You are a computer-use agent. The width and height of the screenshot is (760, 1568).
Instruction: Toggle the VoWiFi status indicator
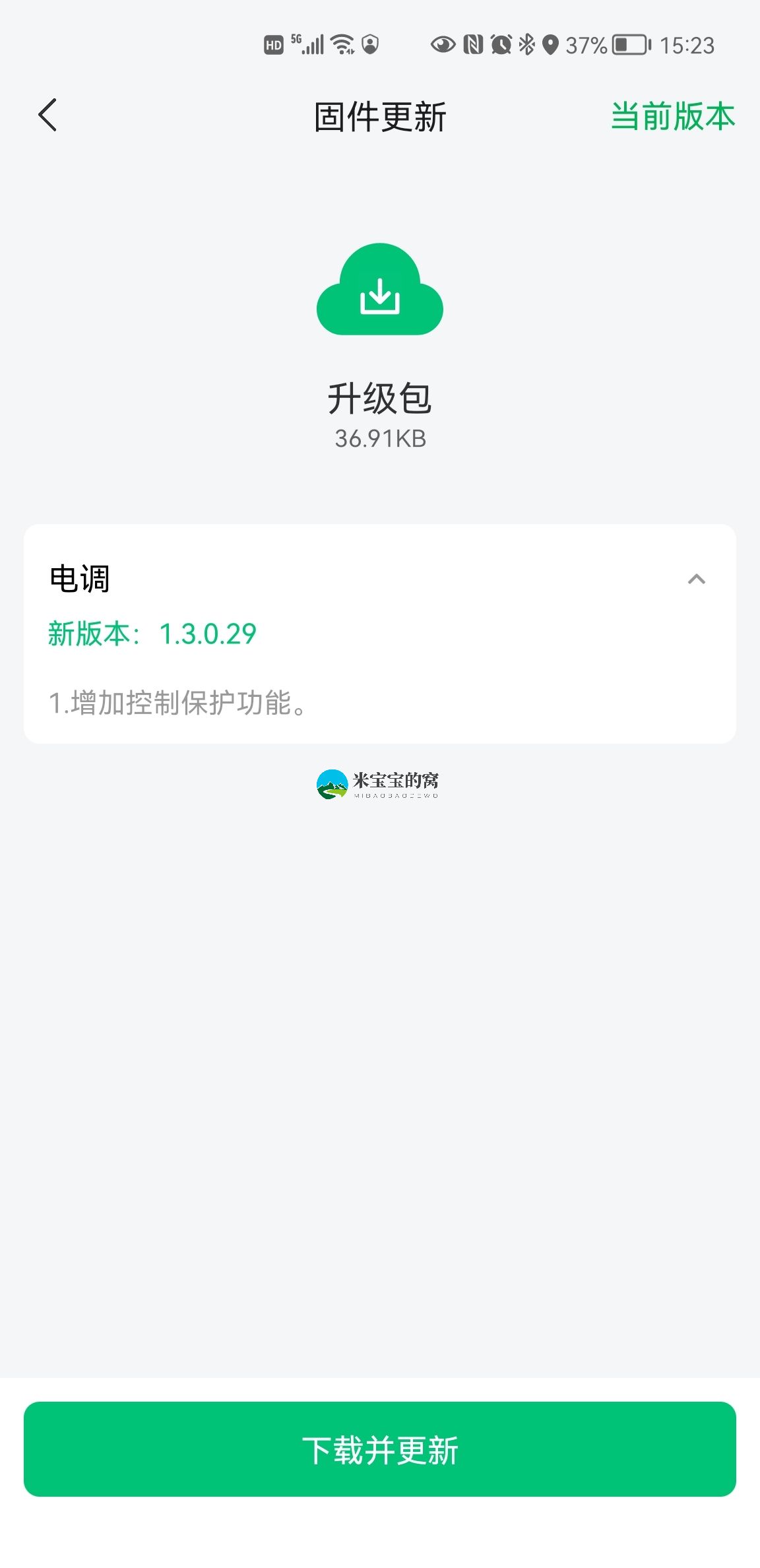click(369, 45)
